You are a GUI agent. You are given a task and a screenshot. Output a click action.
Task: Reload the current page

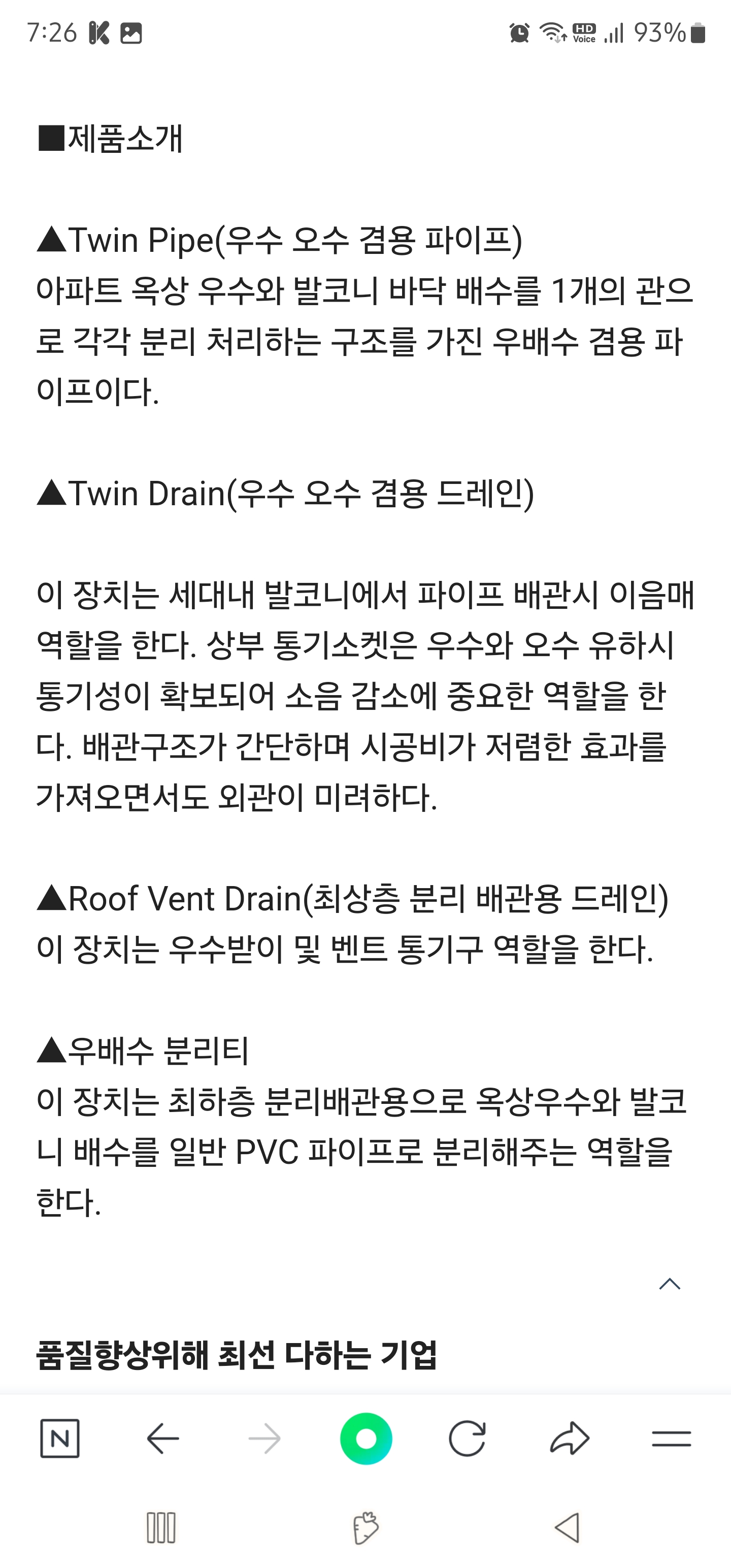467,1439
